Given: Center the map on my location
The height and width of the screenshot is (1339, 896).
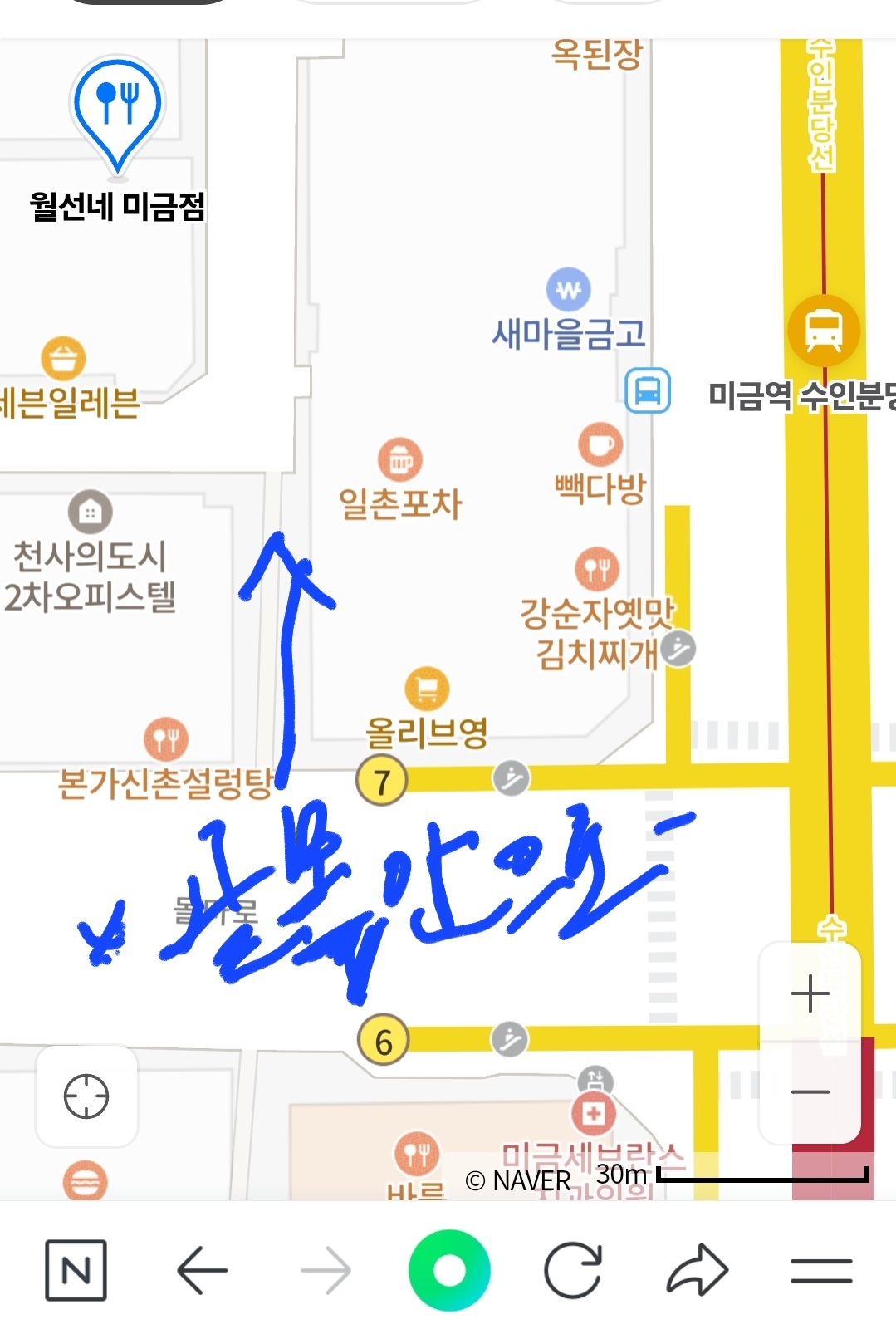Looking at the screenshot, I should click(x=86, y=1096).
